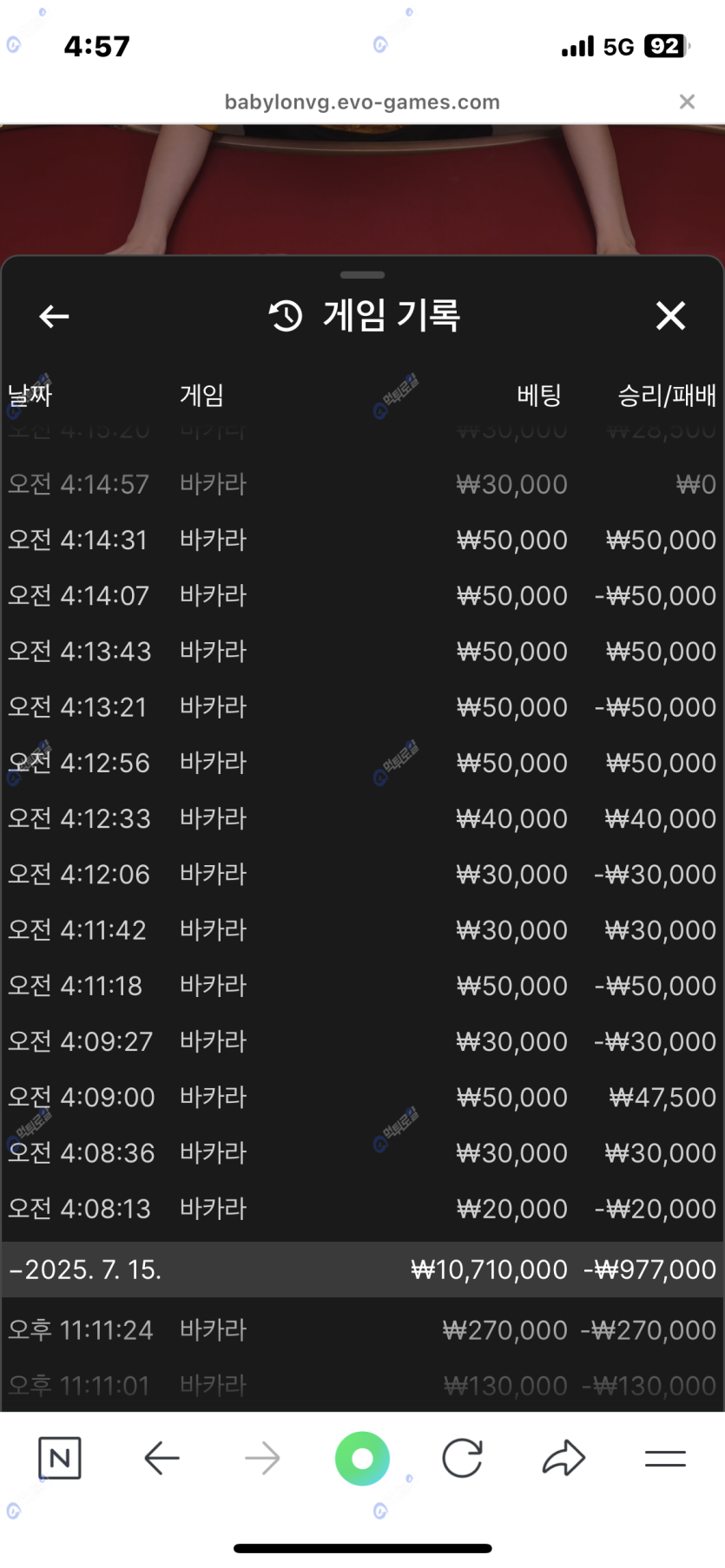Go back from the 게임 기록 panel
This screenshot has height=1568, width=725.
[54, 317]
